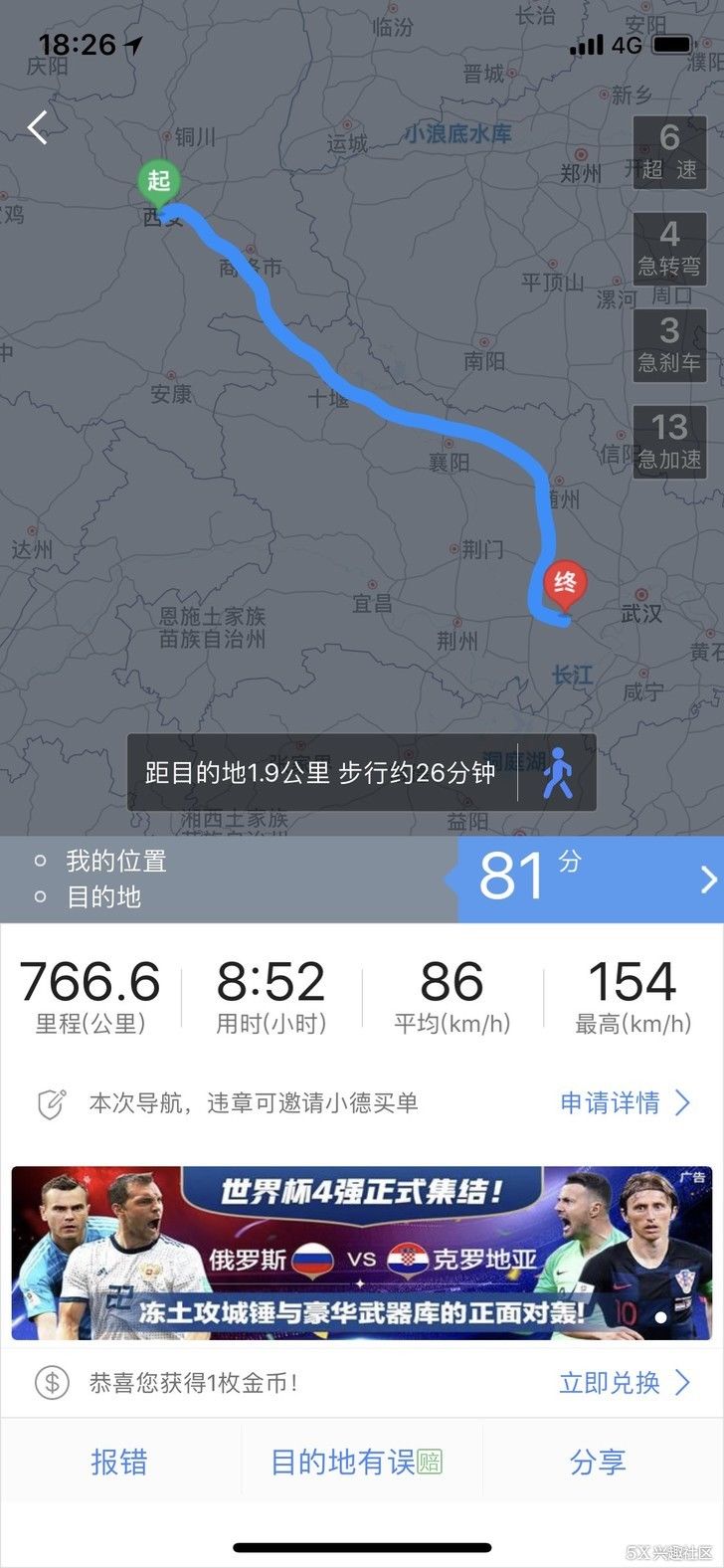
Task: Select 目的地有误 wrong destination option
Action: coord(356,1462)
